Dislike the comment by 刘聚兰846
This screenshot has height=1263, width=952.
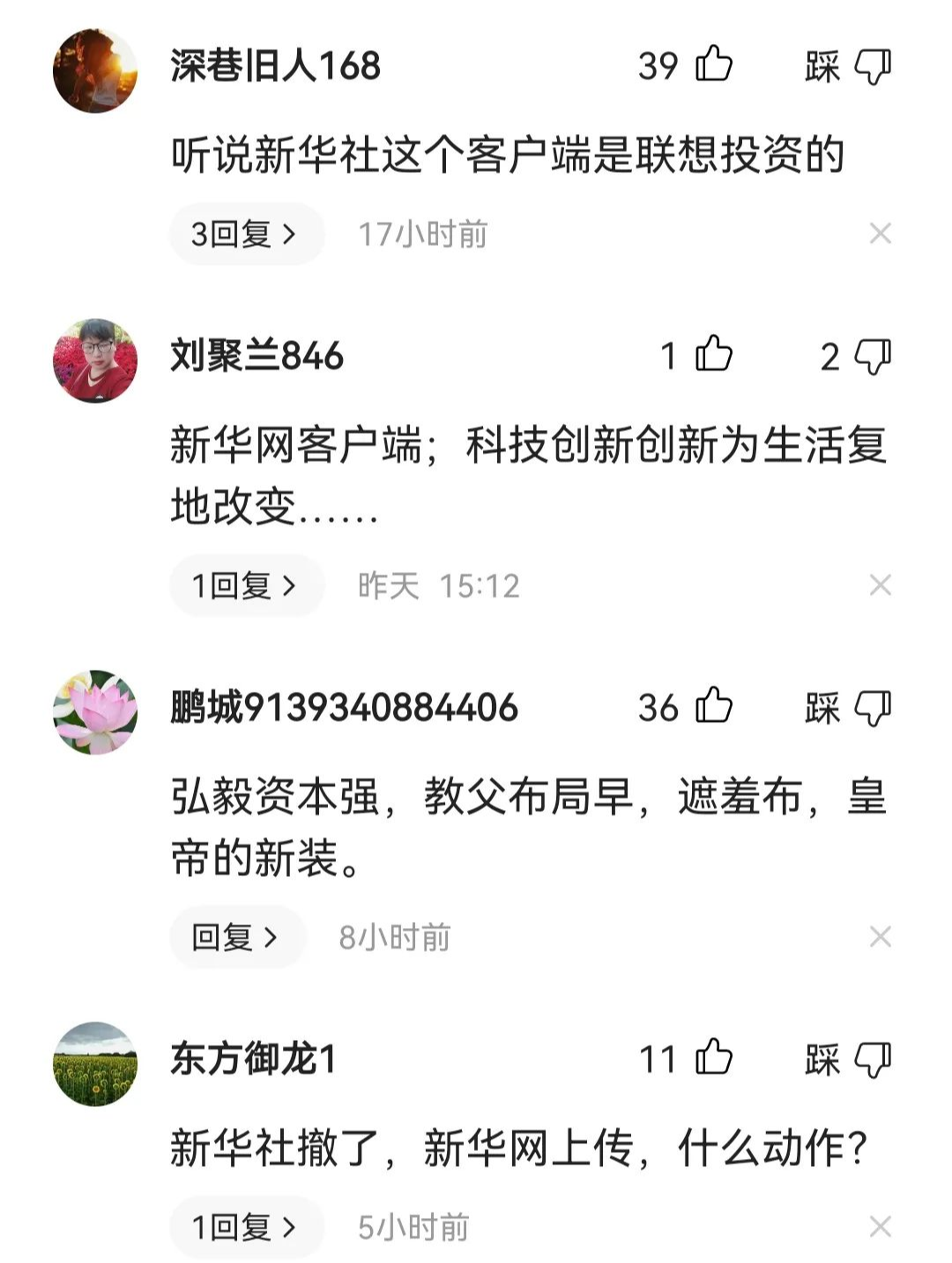tap(873, 357)
